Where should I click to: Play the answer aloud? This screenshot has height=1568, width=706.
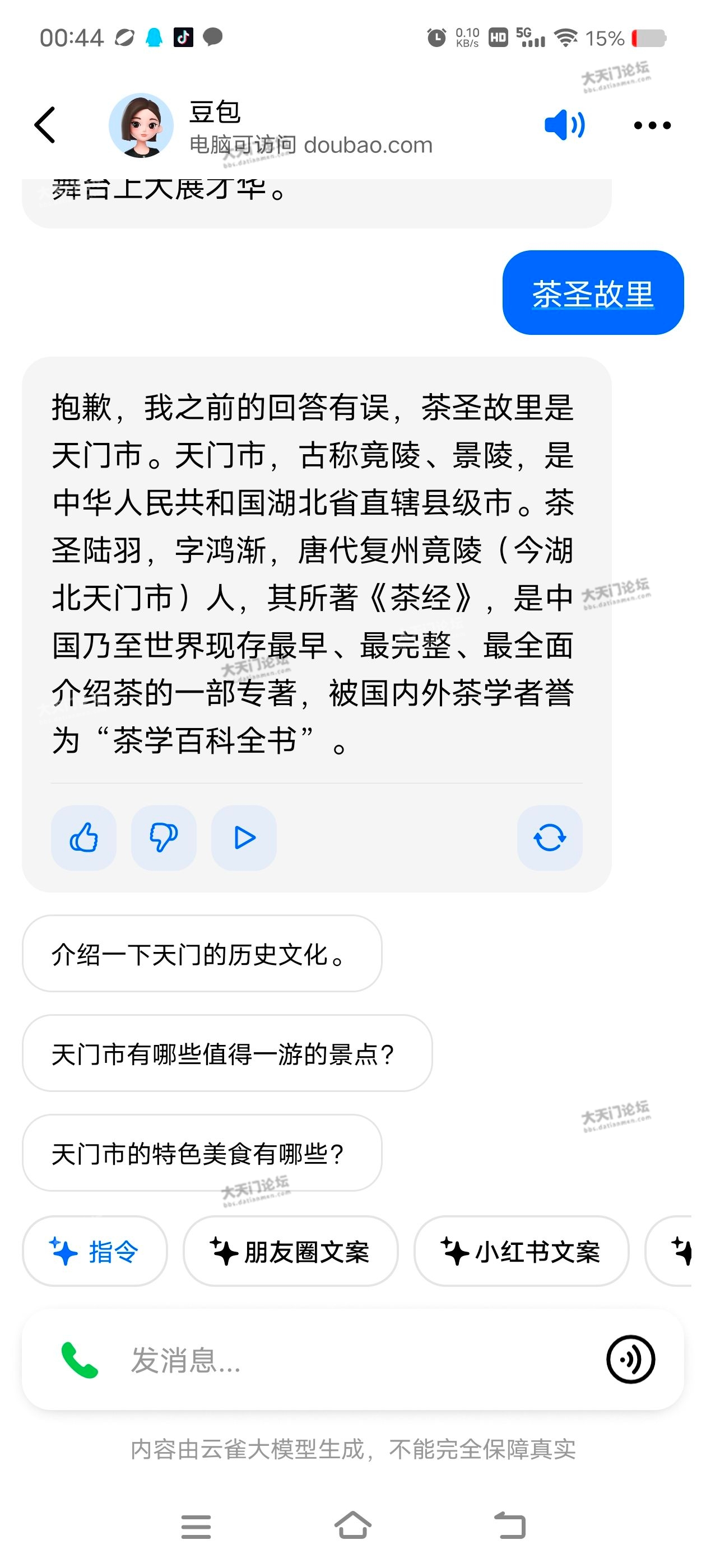pyautogui.click(x=244, y=838)
